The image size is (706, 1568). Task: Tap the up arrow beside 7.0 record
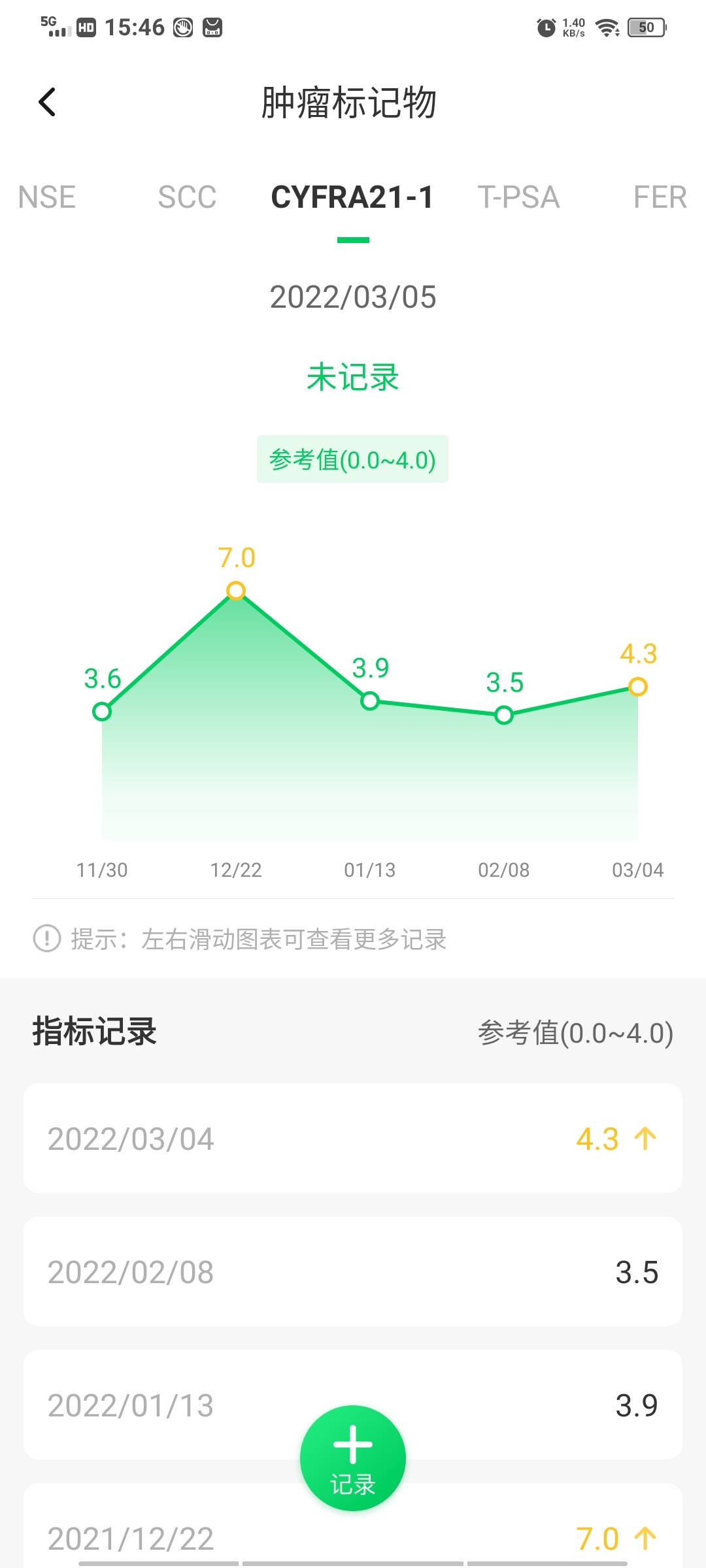[644, 1539]
